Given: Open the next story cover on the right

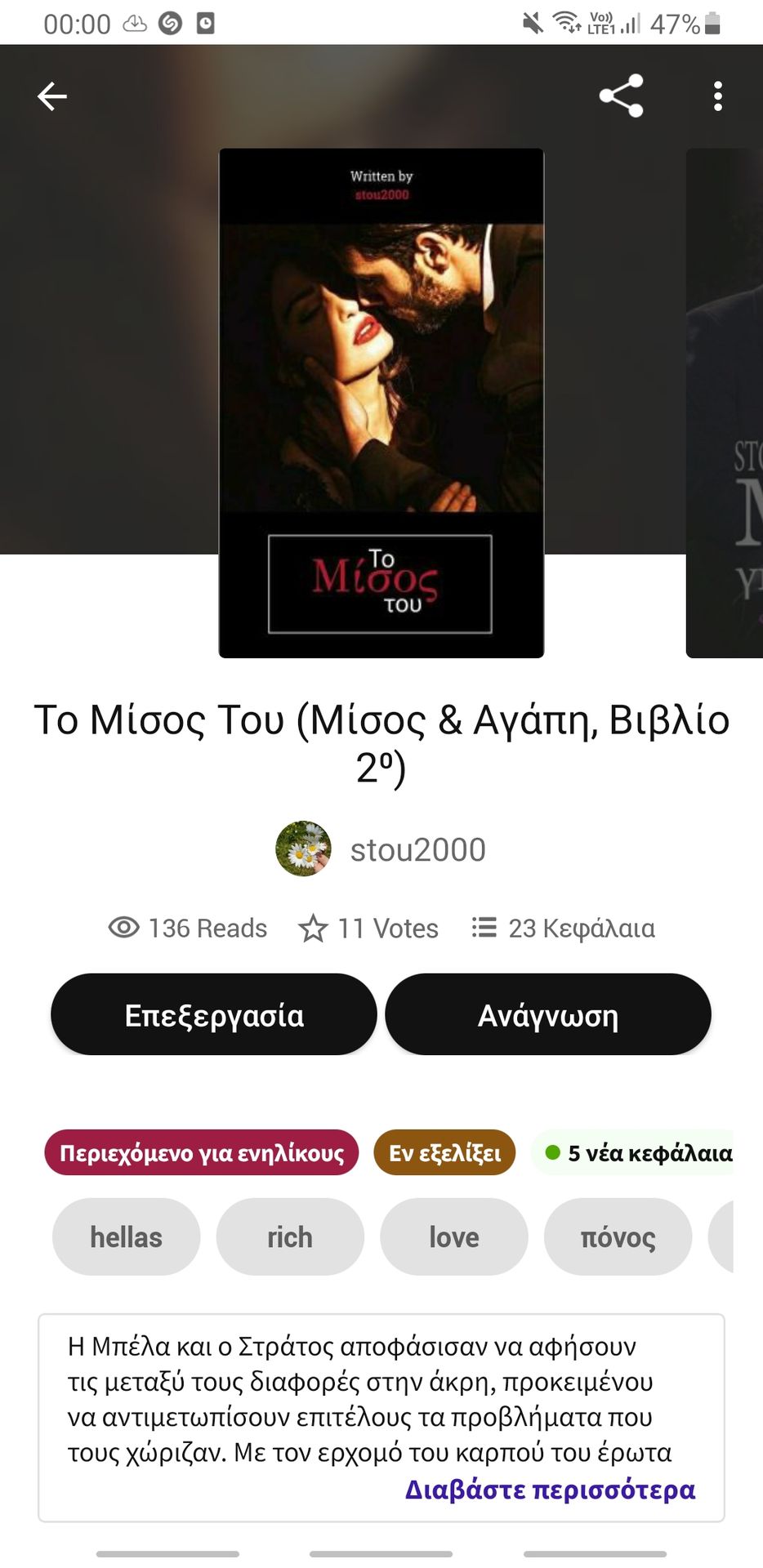Looking at the screenshot, I should (x=725, y=403).
